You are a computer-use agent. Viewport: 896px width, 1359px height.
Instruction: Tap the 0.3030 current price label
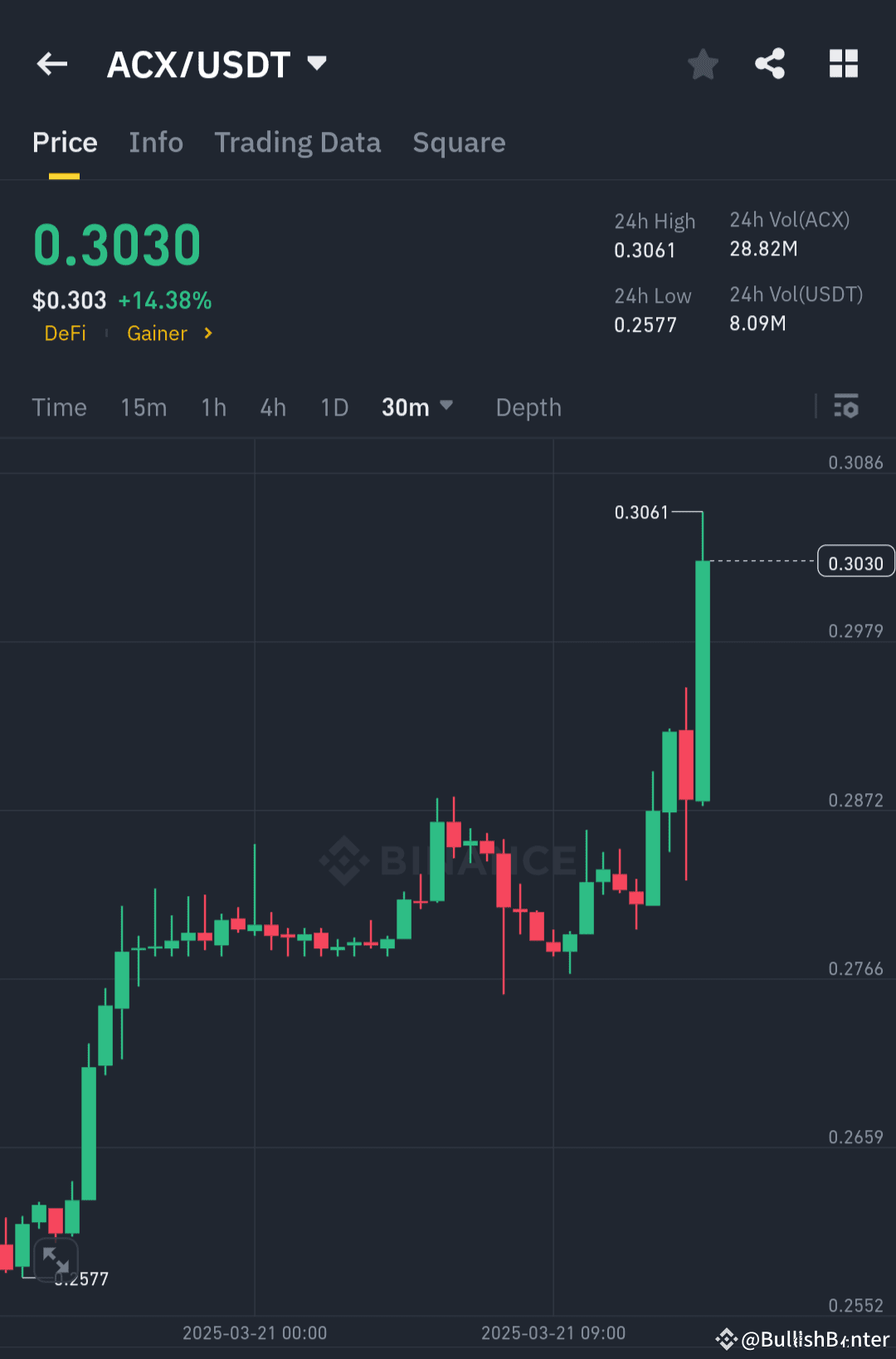(855, 562)
